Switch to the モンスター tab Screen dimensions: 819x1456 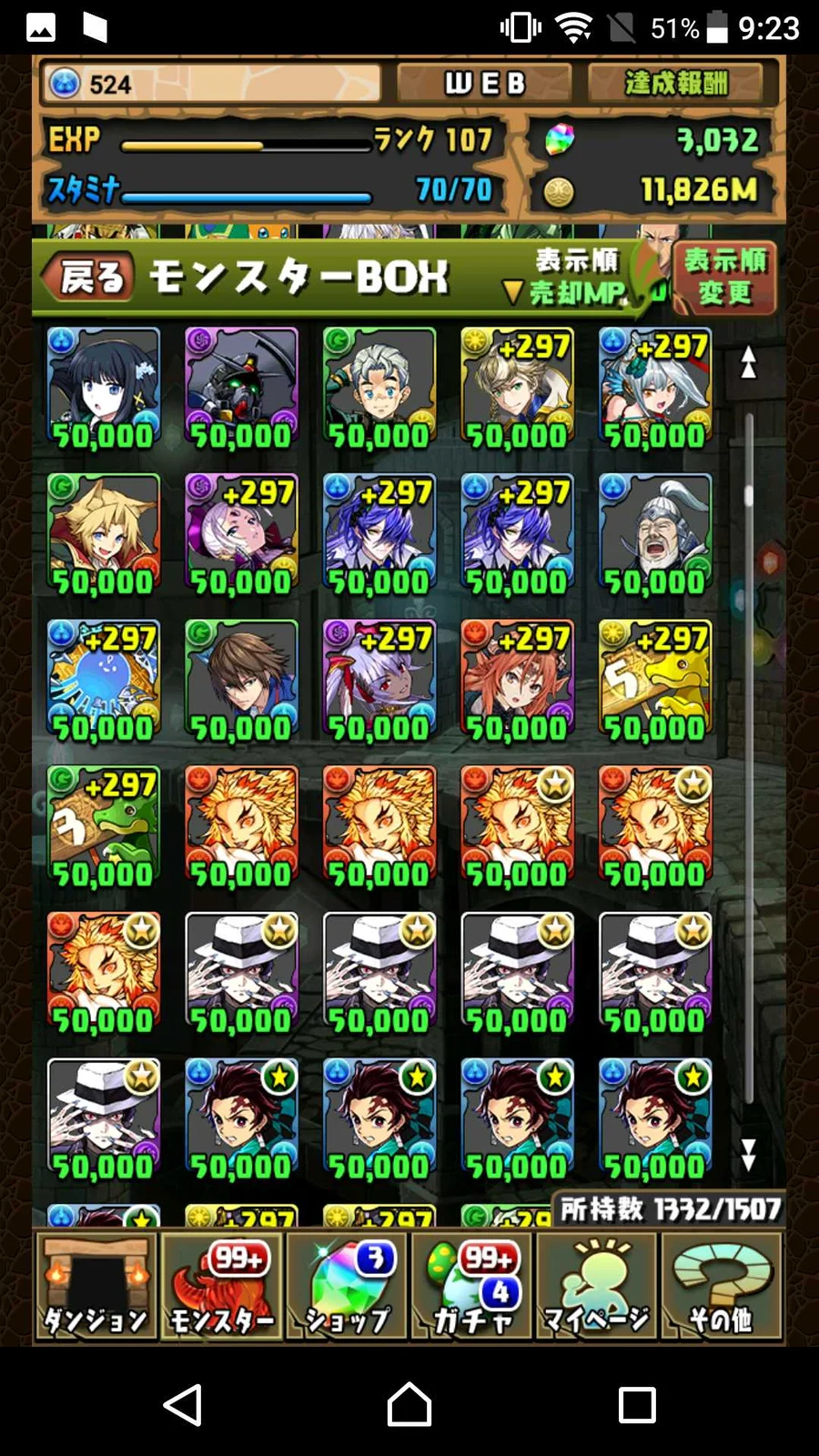click(x=221, y=1286)
